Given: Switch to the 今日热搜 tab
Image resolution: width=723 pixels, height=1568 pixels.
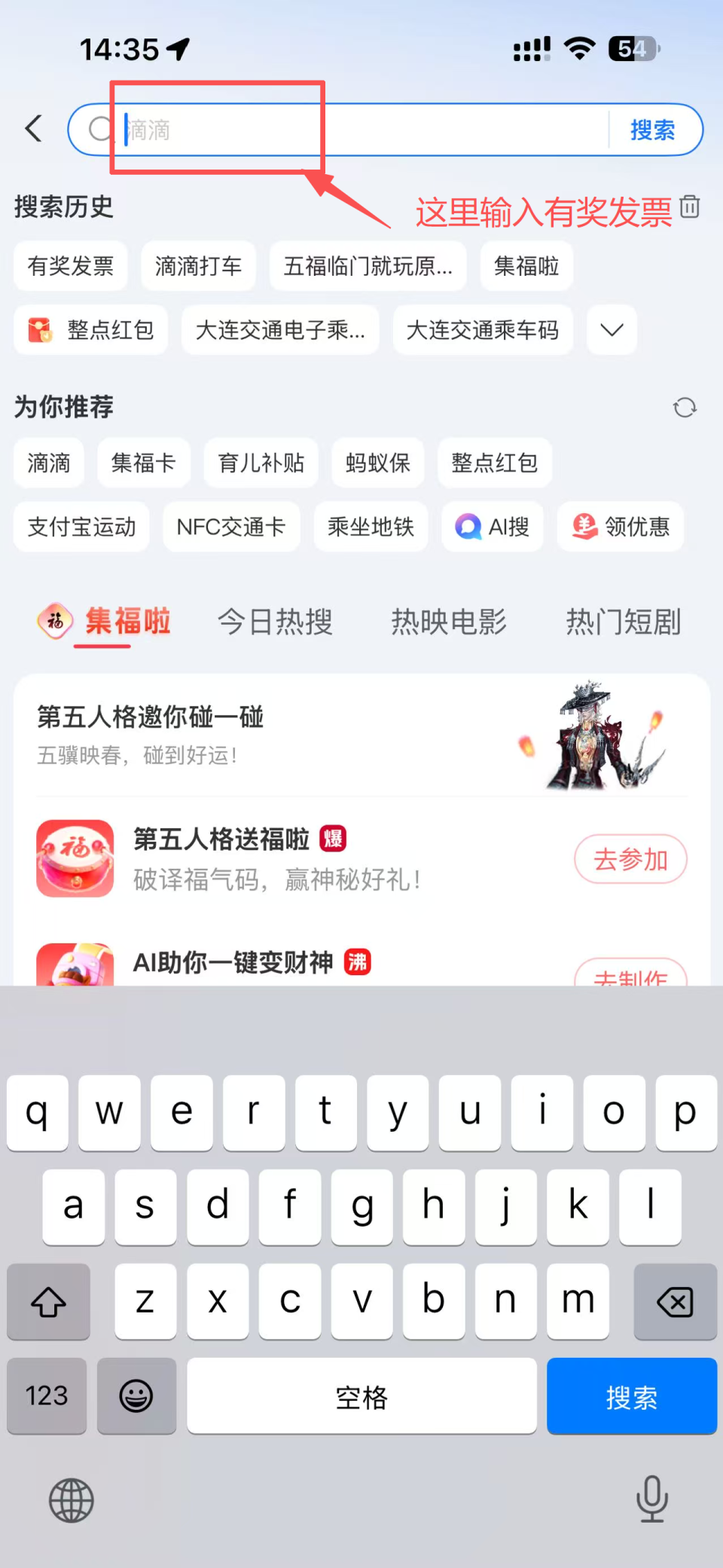Looking at the screenshot, I should pos(274,621).
